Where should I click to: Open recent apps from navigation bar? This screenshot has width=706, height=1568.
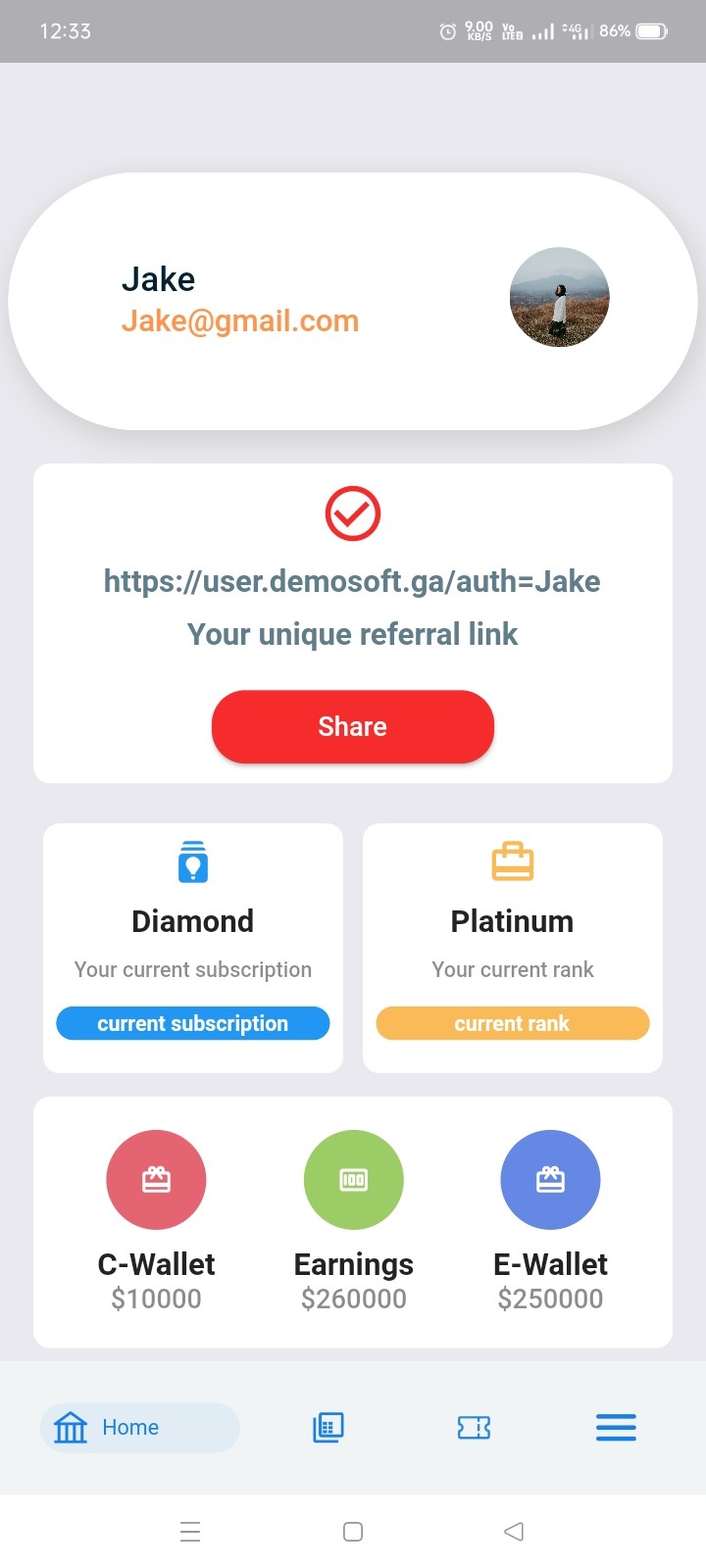point(190,1531)
